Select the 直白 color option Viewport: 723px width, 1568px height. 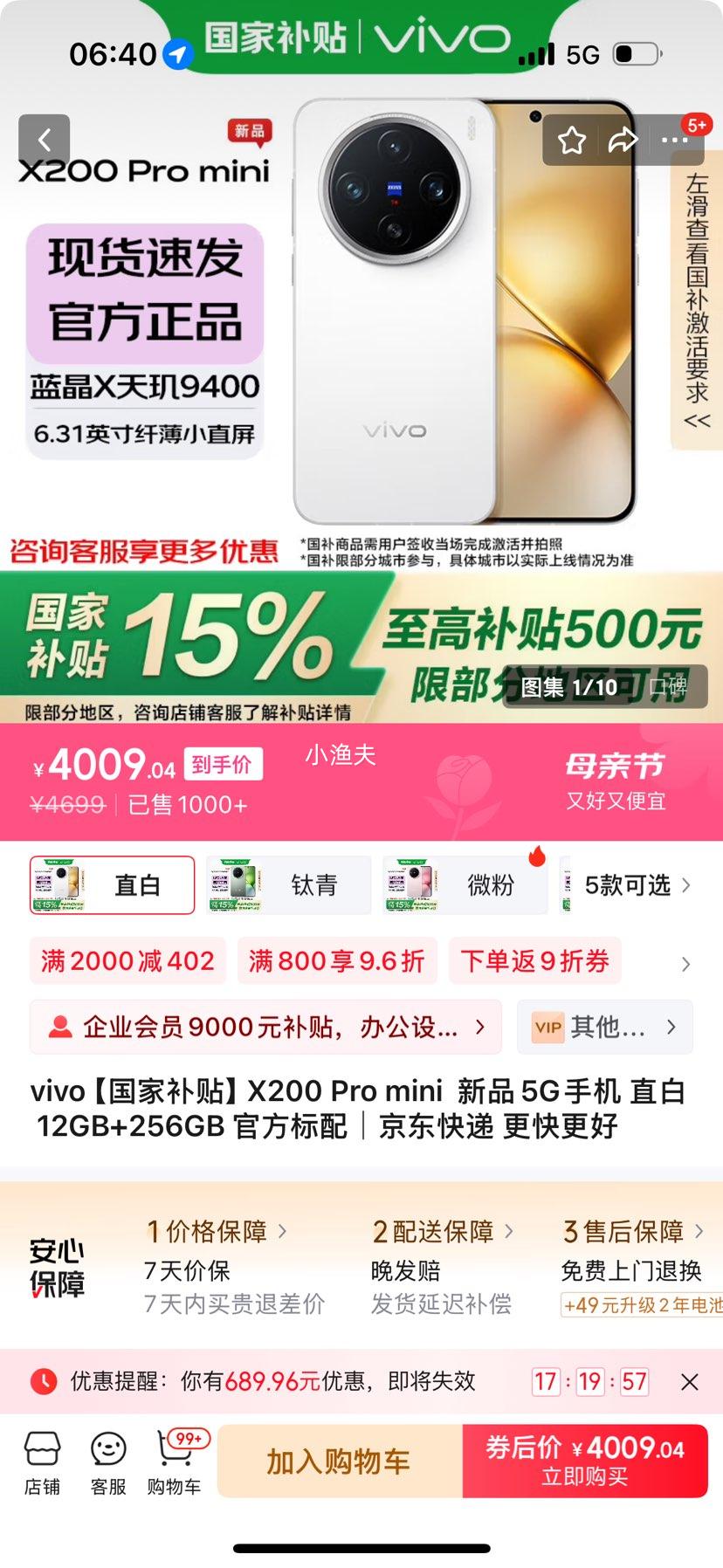tap(113, 885)
